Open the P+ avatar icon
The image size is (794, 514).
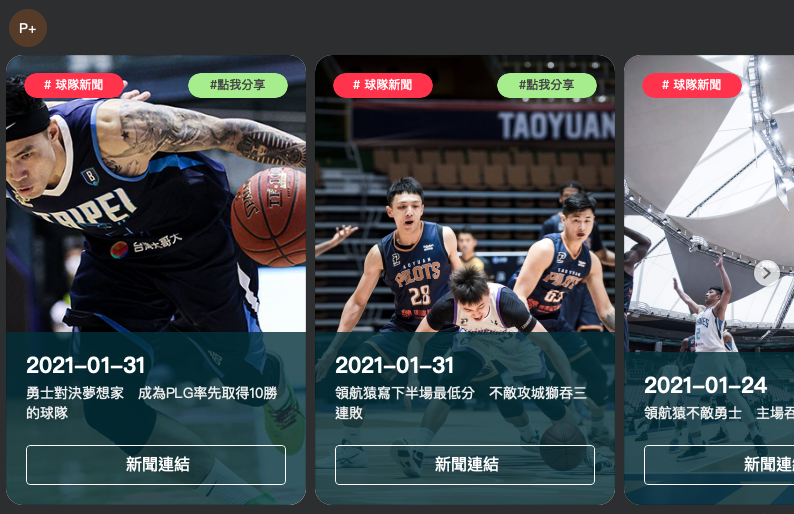point(27,29)
